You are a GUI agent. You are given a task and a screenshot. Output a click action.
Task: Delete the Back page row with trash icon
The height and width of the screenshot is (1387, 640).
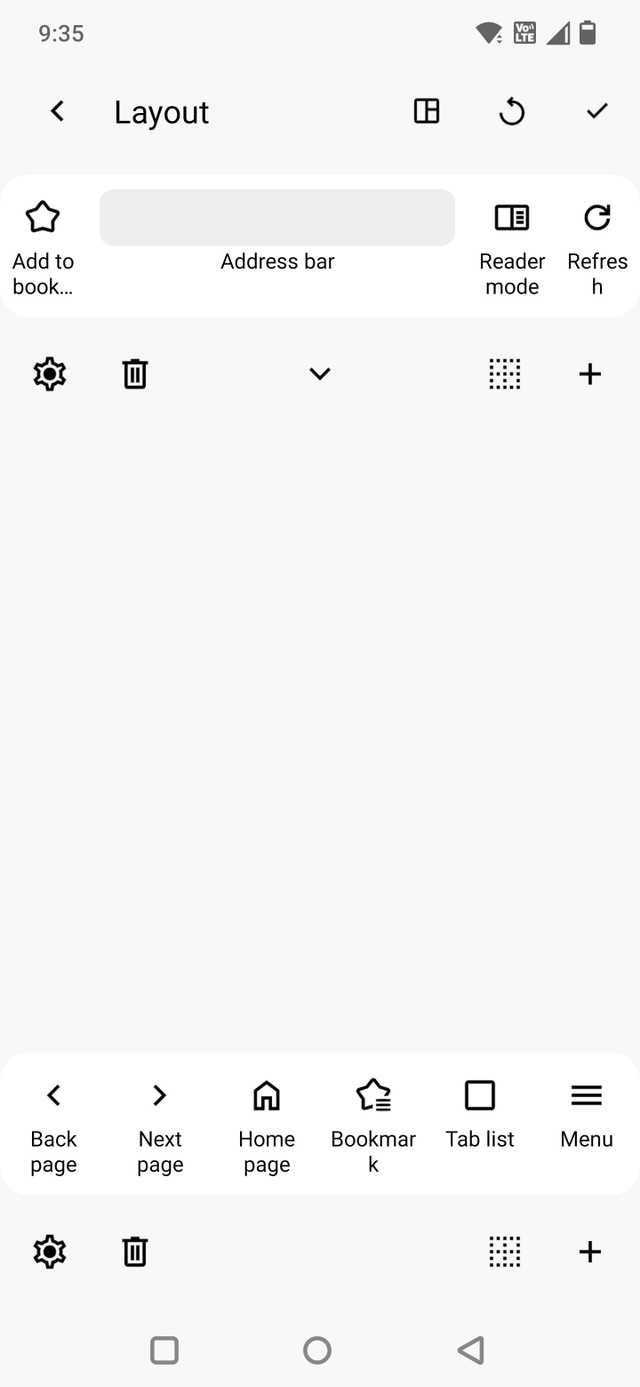click(x=135, y=1252)
